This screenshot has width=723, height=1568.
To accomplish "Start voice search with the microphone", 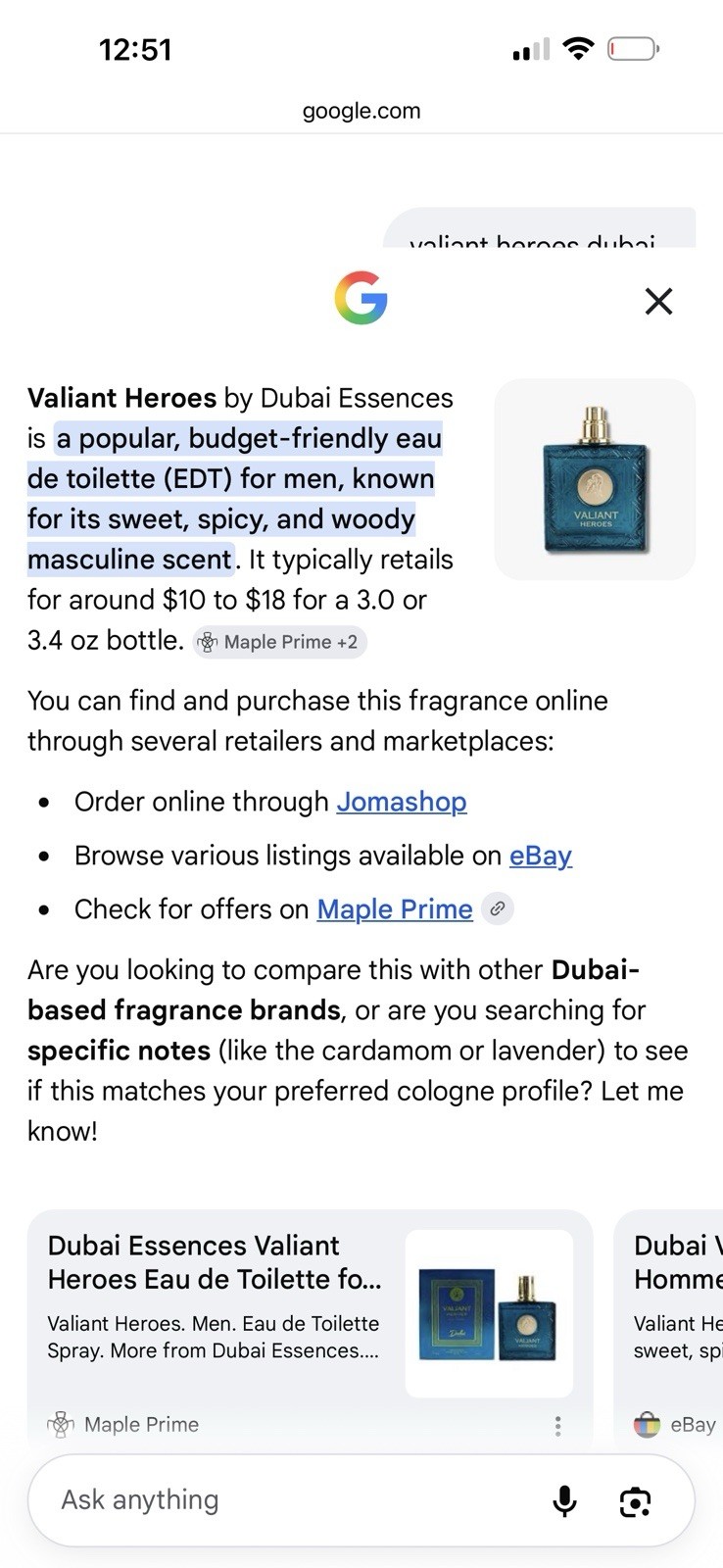I will point(564,1501).
